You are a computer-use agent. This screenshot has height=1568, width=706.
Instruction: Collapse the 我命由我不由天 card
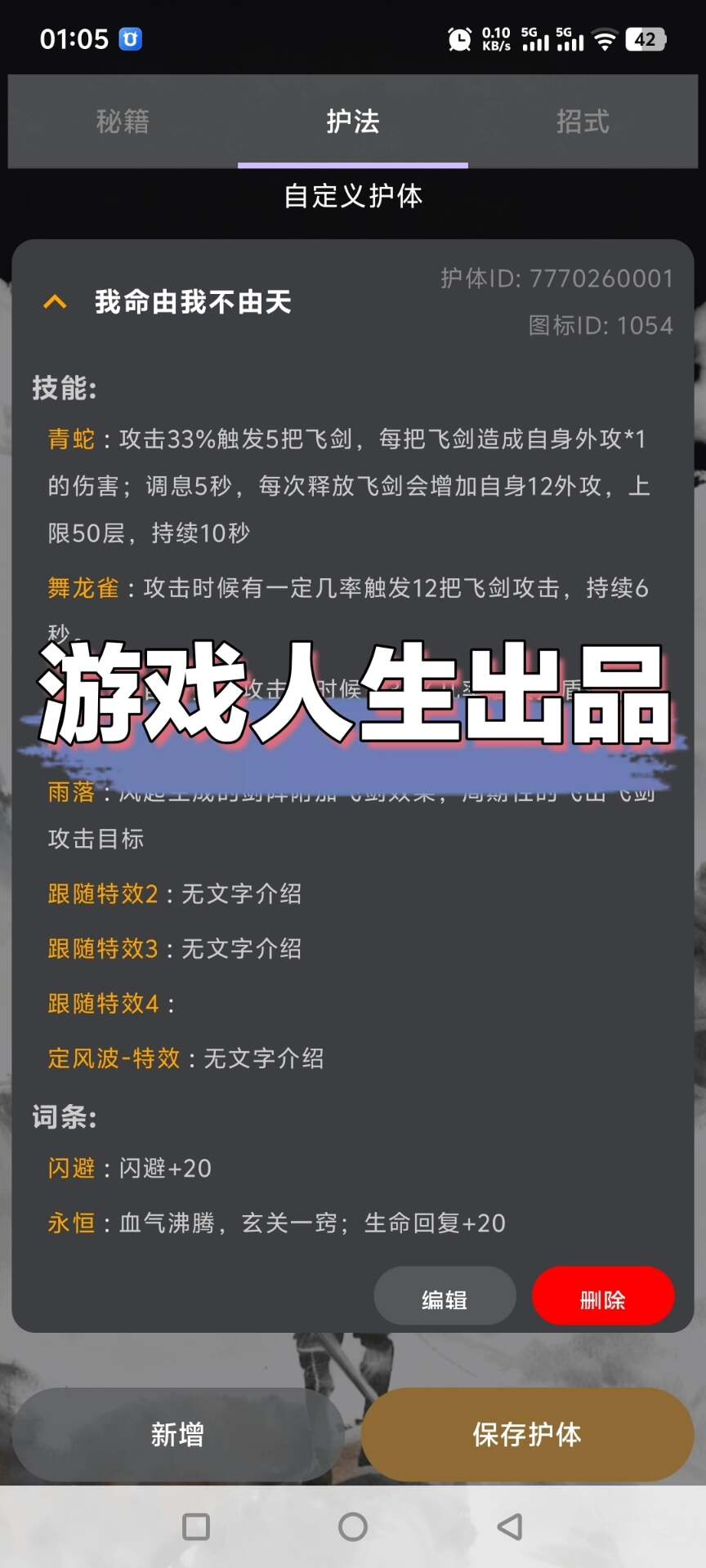(55, 302)
